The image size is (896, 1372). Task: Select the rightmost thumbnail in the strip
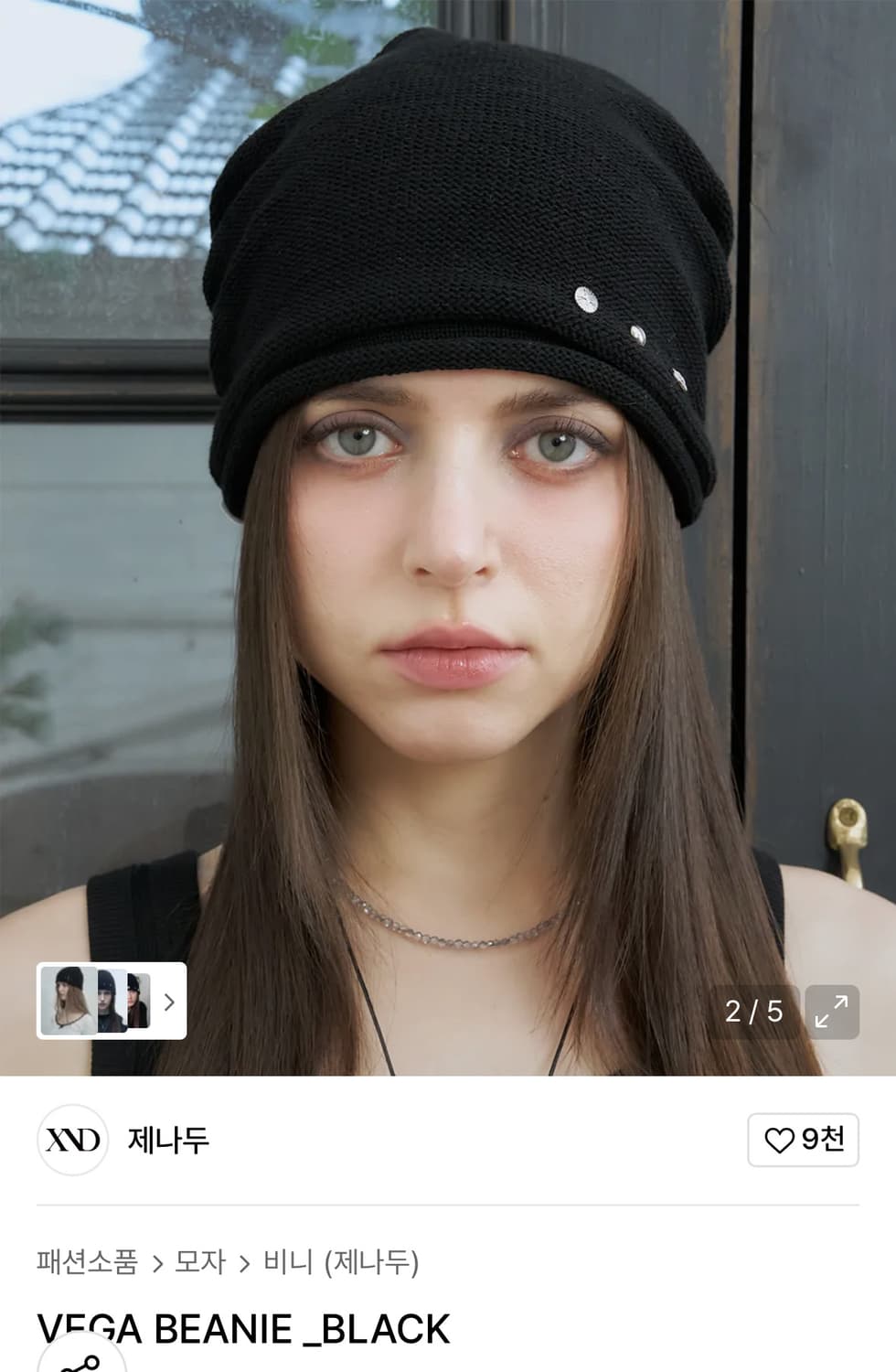[x=137, y=1002]
